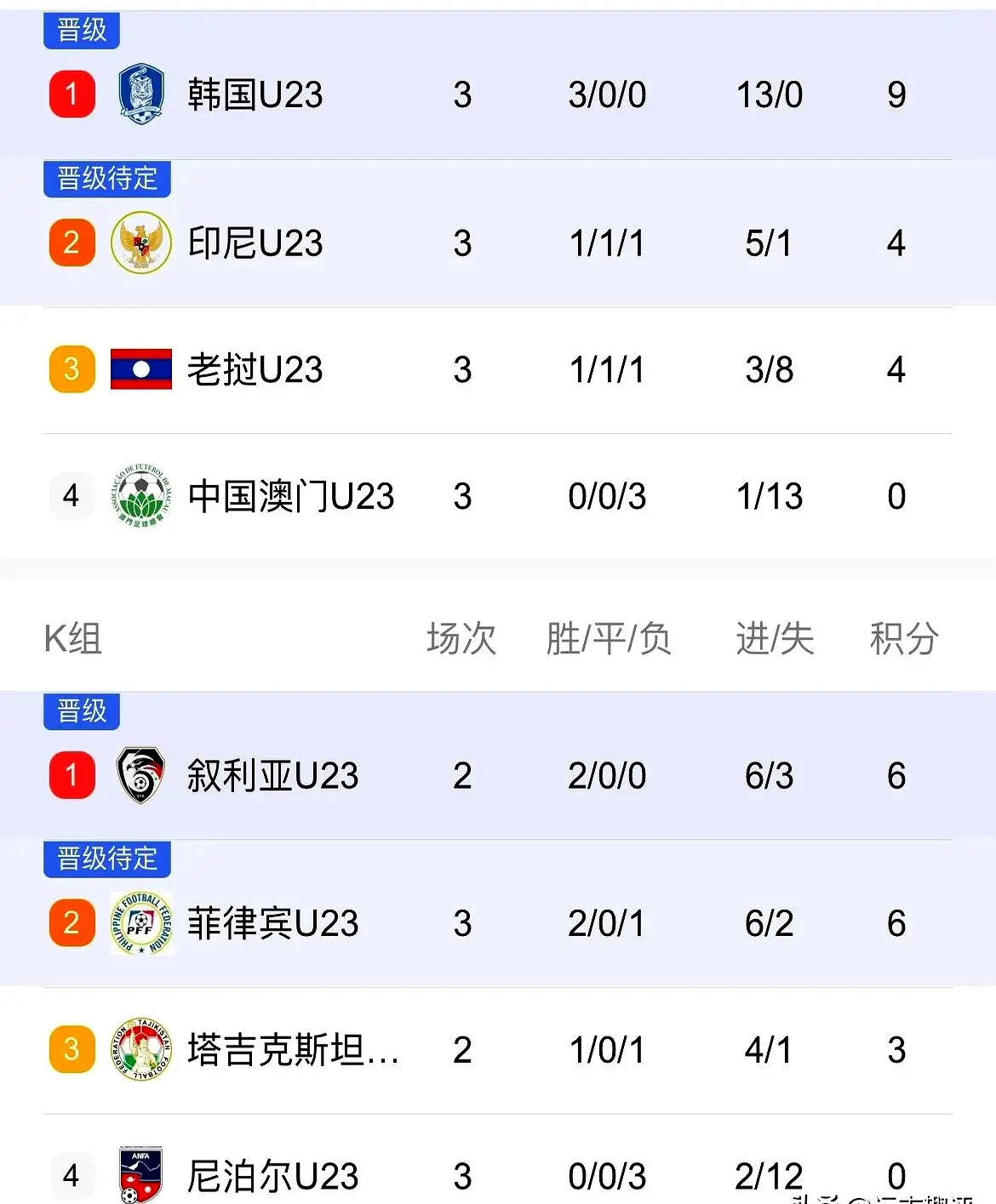
Task: Switch to the 积分 column header
Action: (x=904, y=639)
